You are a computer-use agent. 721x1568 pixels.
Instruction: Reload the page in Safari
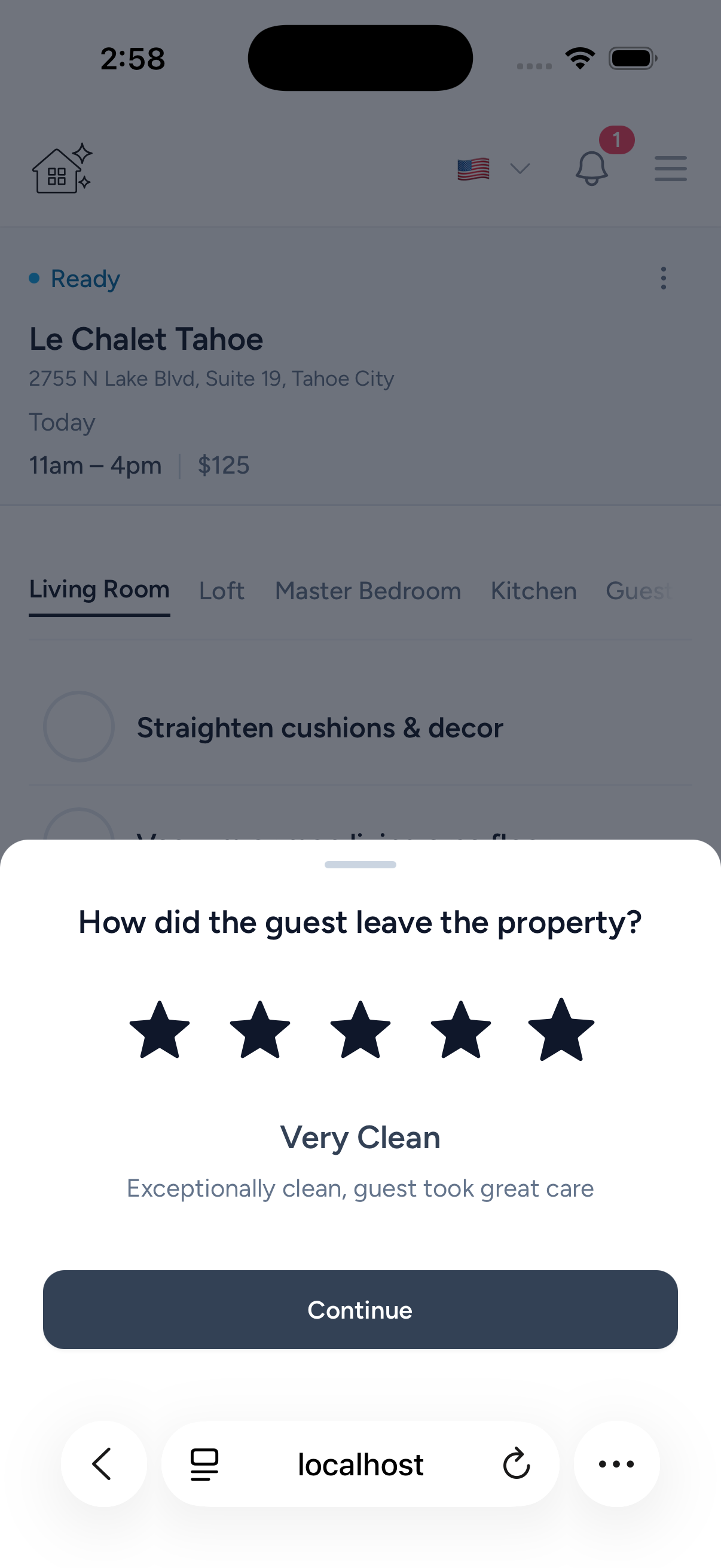point(516,1465)
